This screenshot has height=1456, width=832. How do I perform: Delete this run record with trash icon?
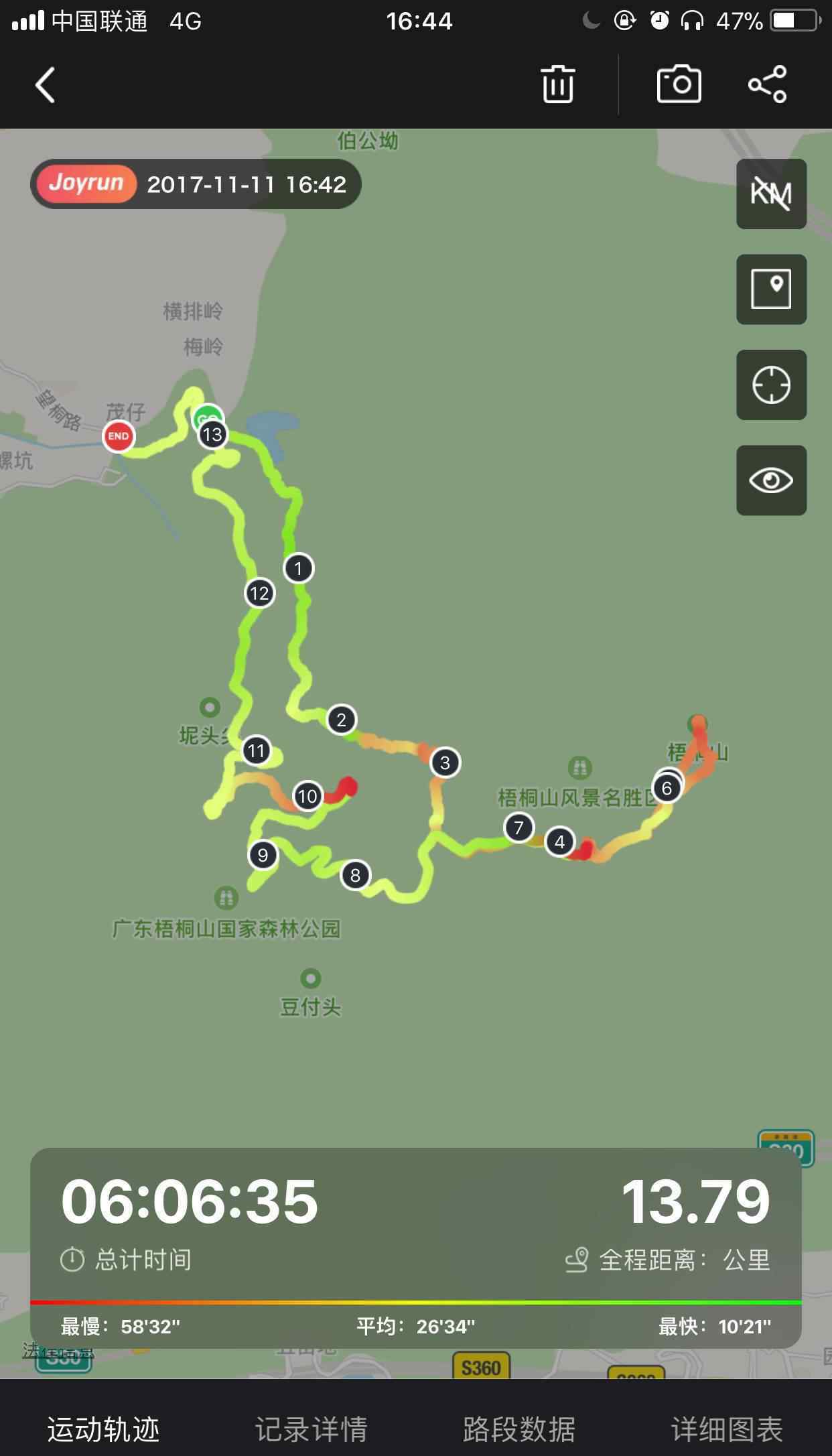(x=557, y=84)
